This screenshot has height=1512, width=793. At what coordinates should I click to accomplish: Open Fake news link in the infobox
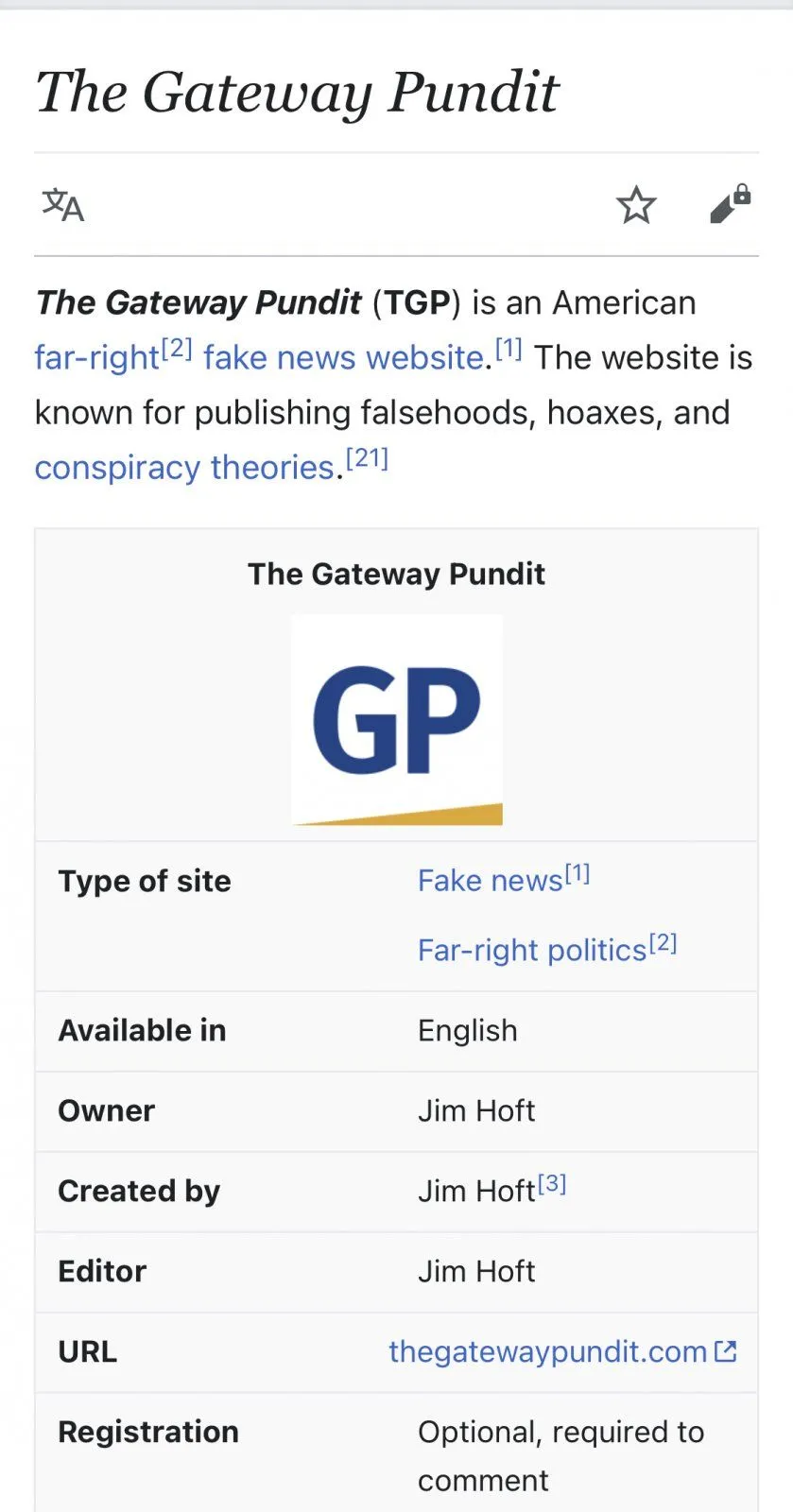point(490,881)
